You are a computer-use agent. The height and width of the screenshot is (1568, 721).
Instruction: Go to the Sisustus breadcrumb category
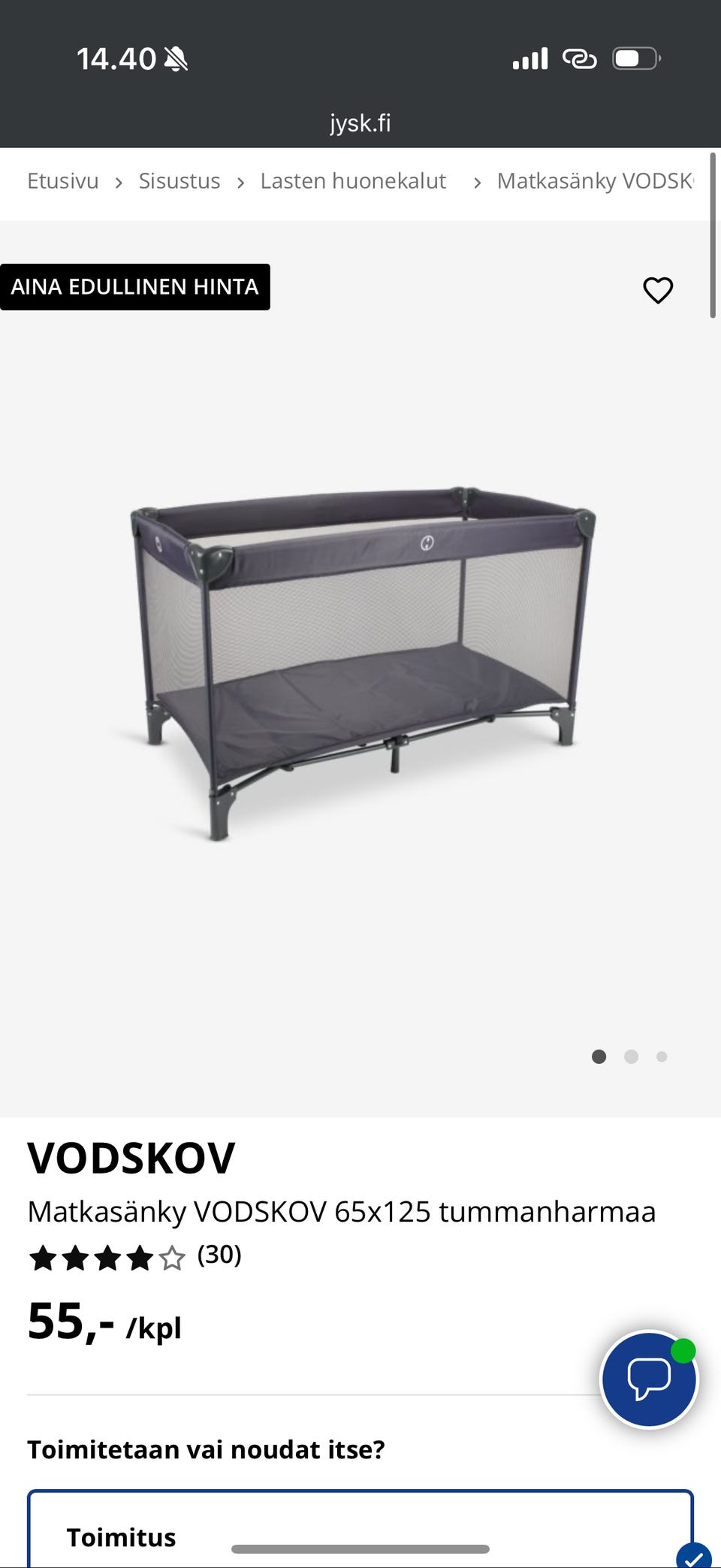pos(179,181)
